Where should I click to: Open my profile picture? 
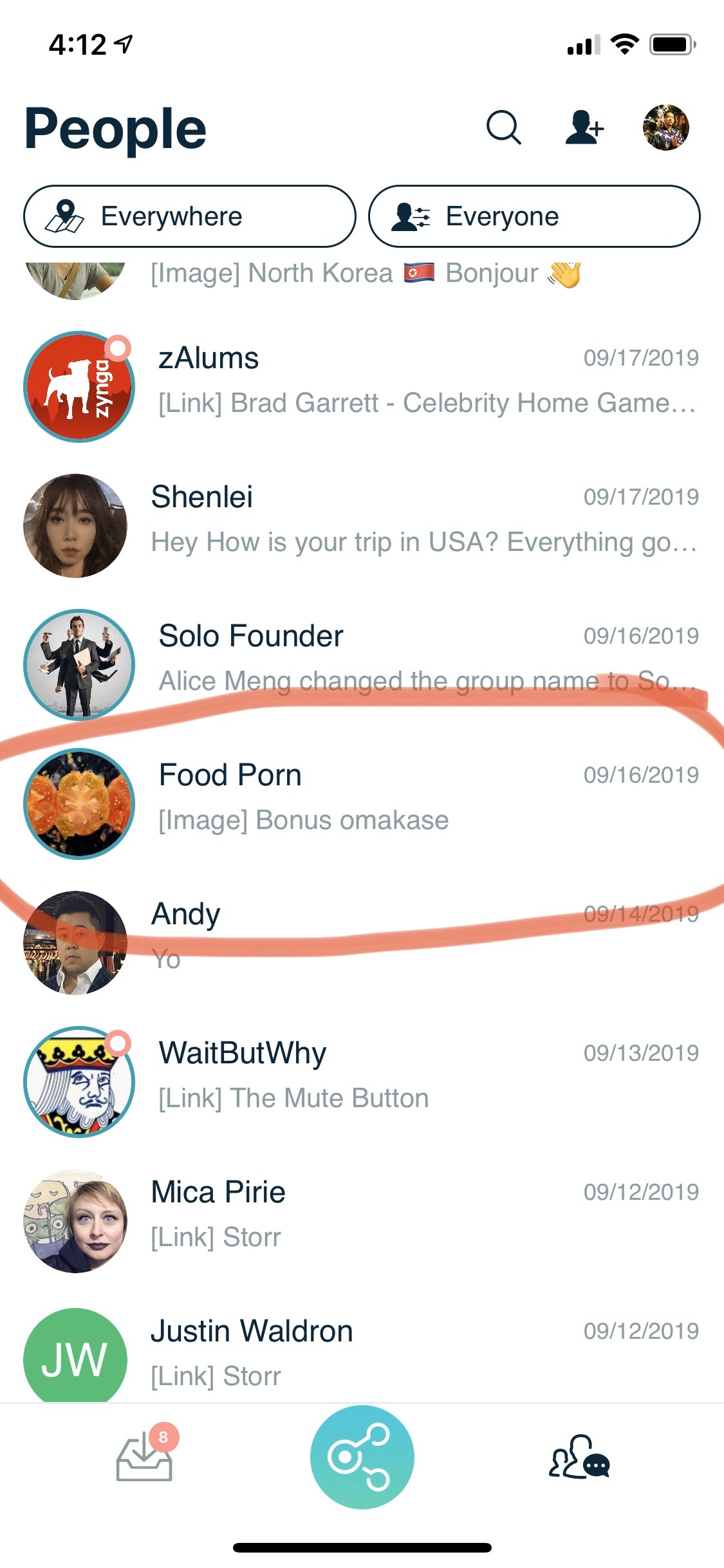pos(665,127)
